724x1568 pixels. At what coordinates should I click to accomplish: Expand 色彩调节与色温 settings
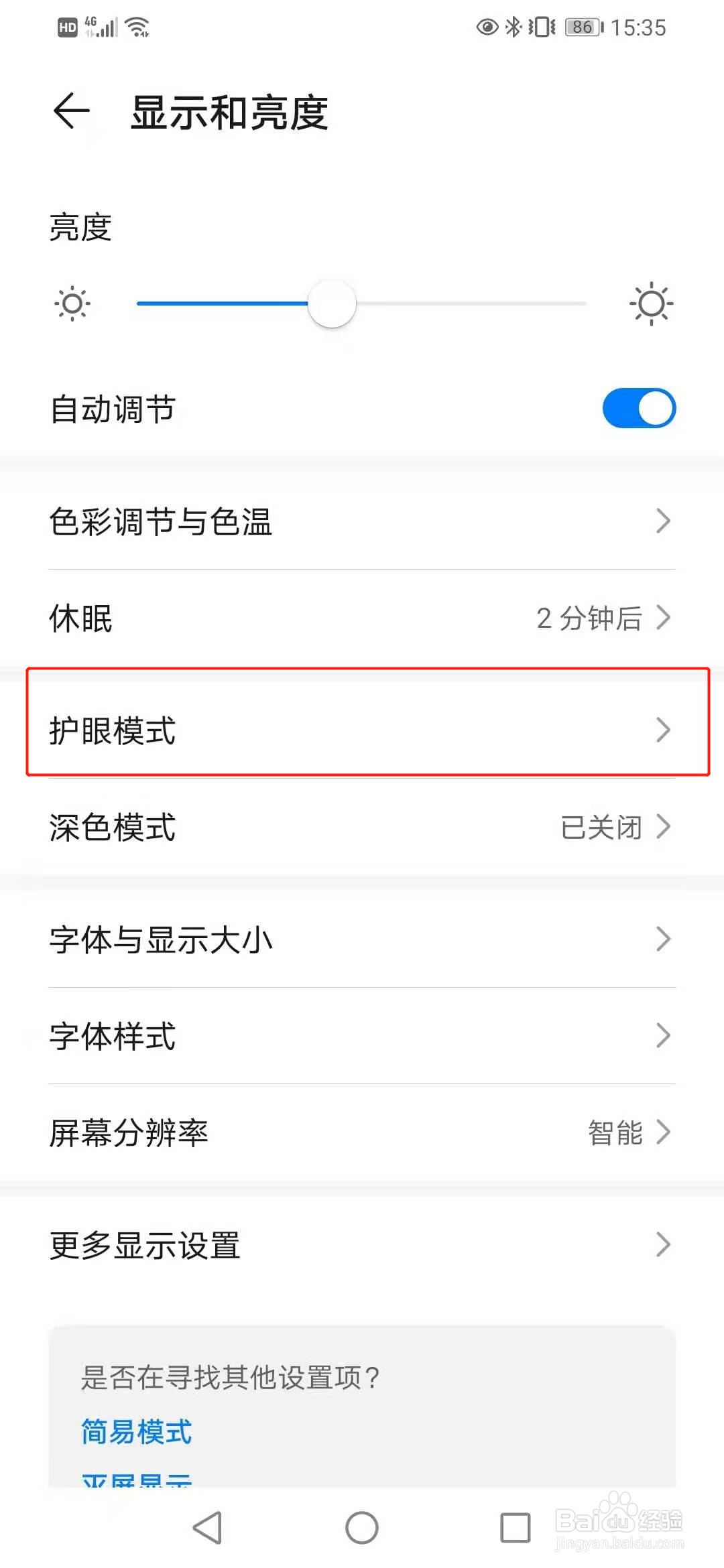[x=362, y=521]
